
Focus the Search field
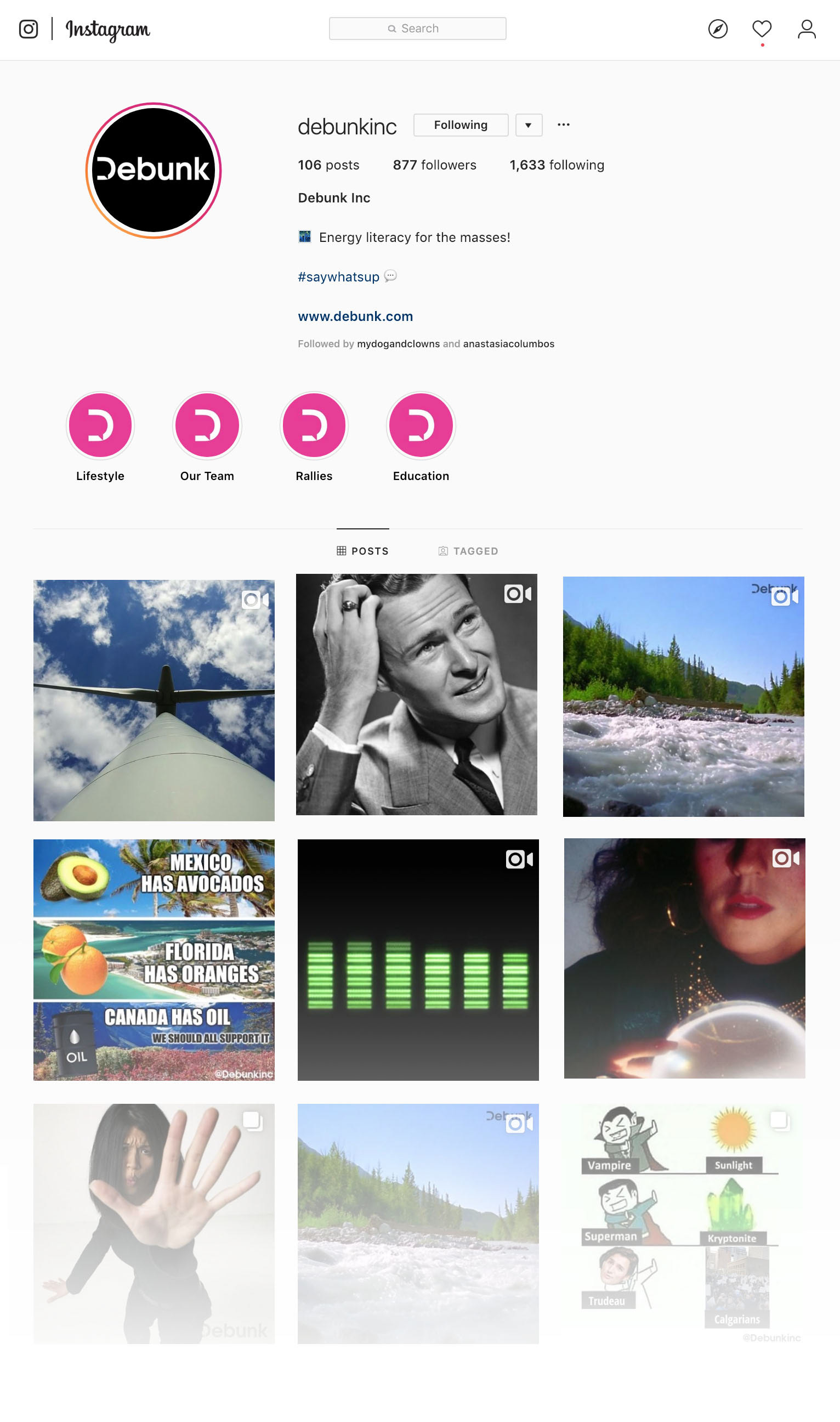(417, 29)
